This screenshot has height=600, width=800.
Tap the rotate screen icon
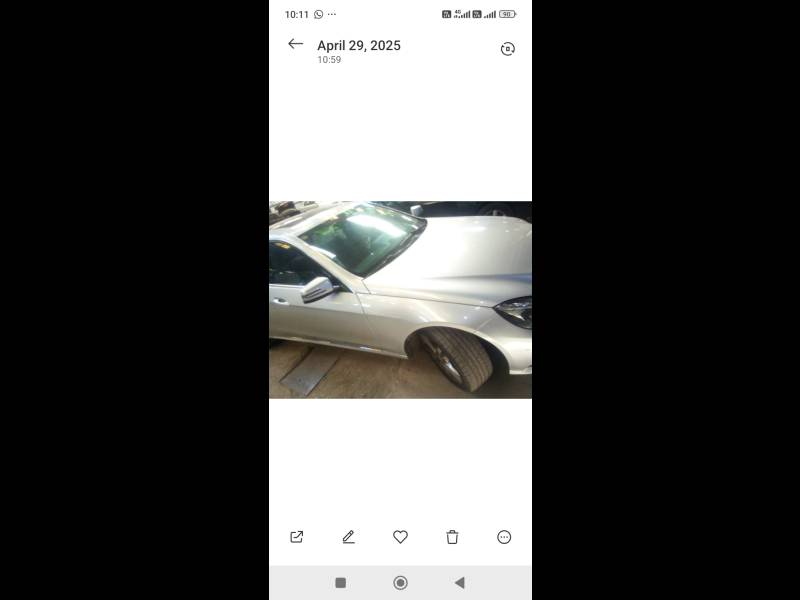click(507, 49)
